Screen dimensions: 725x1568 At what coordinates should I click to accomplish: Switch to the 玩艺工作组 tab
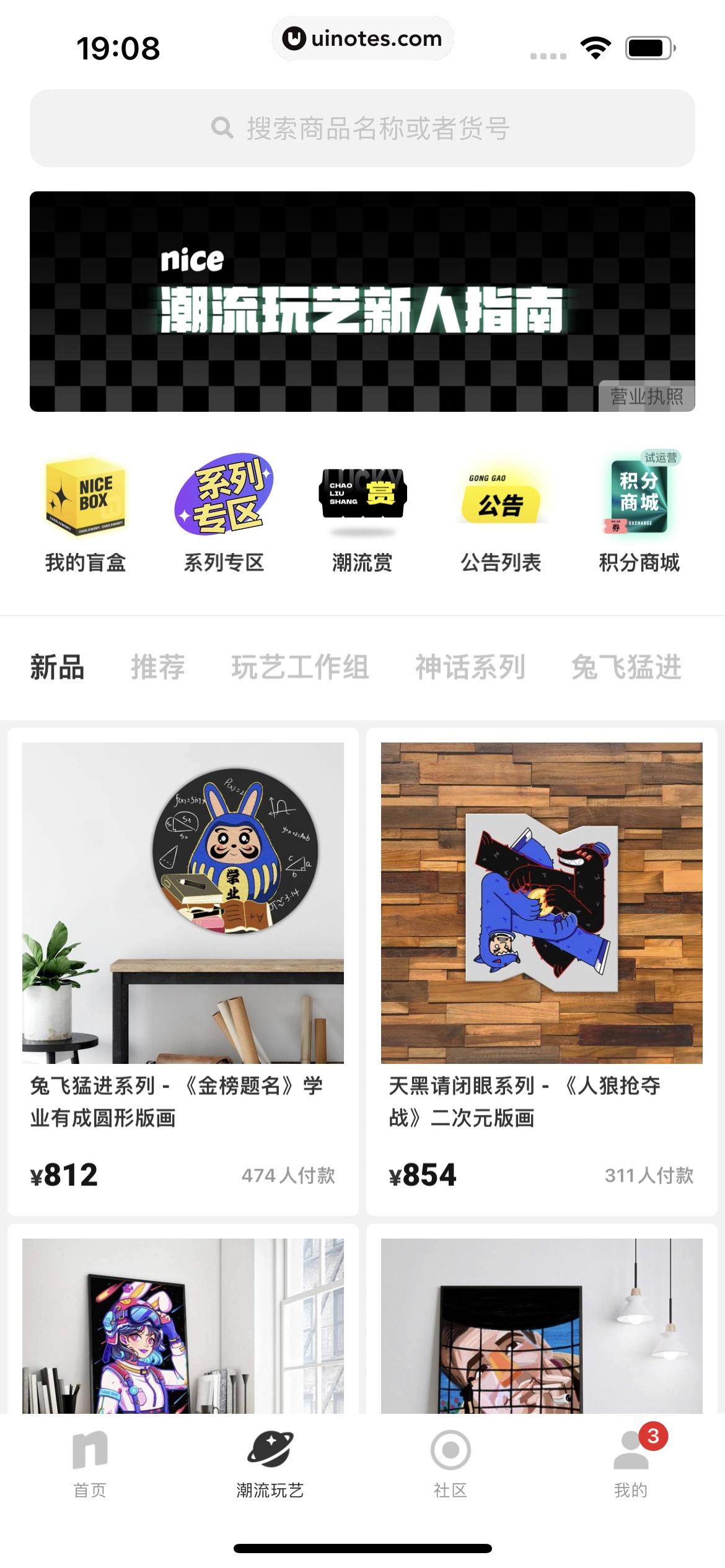300,668
